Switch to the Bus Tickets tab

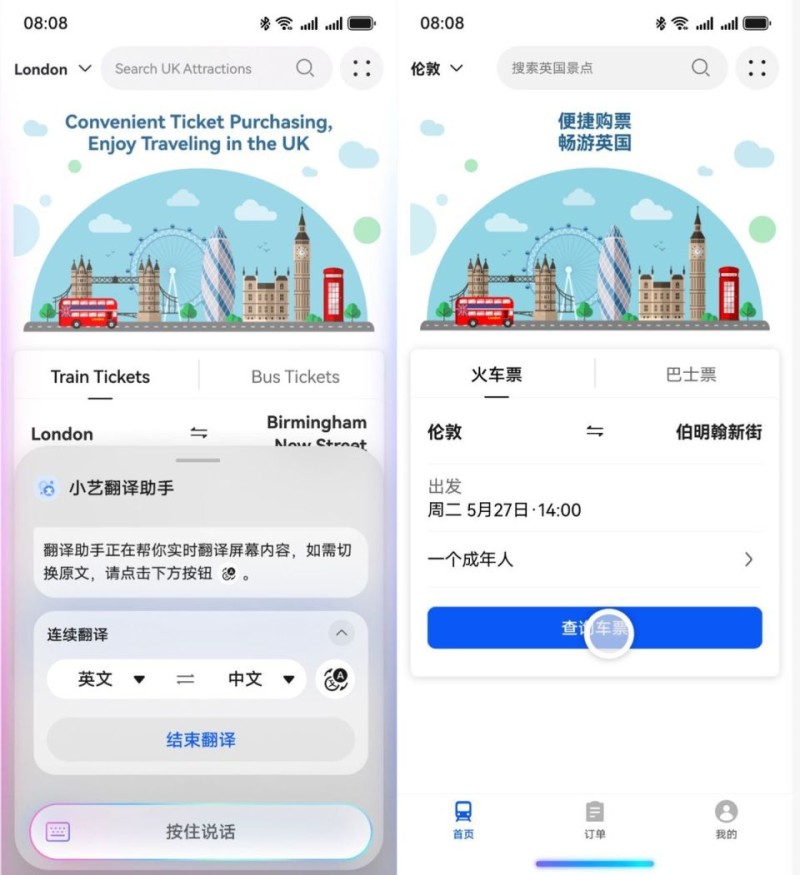[295, 377]
